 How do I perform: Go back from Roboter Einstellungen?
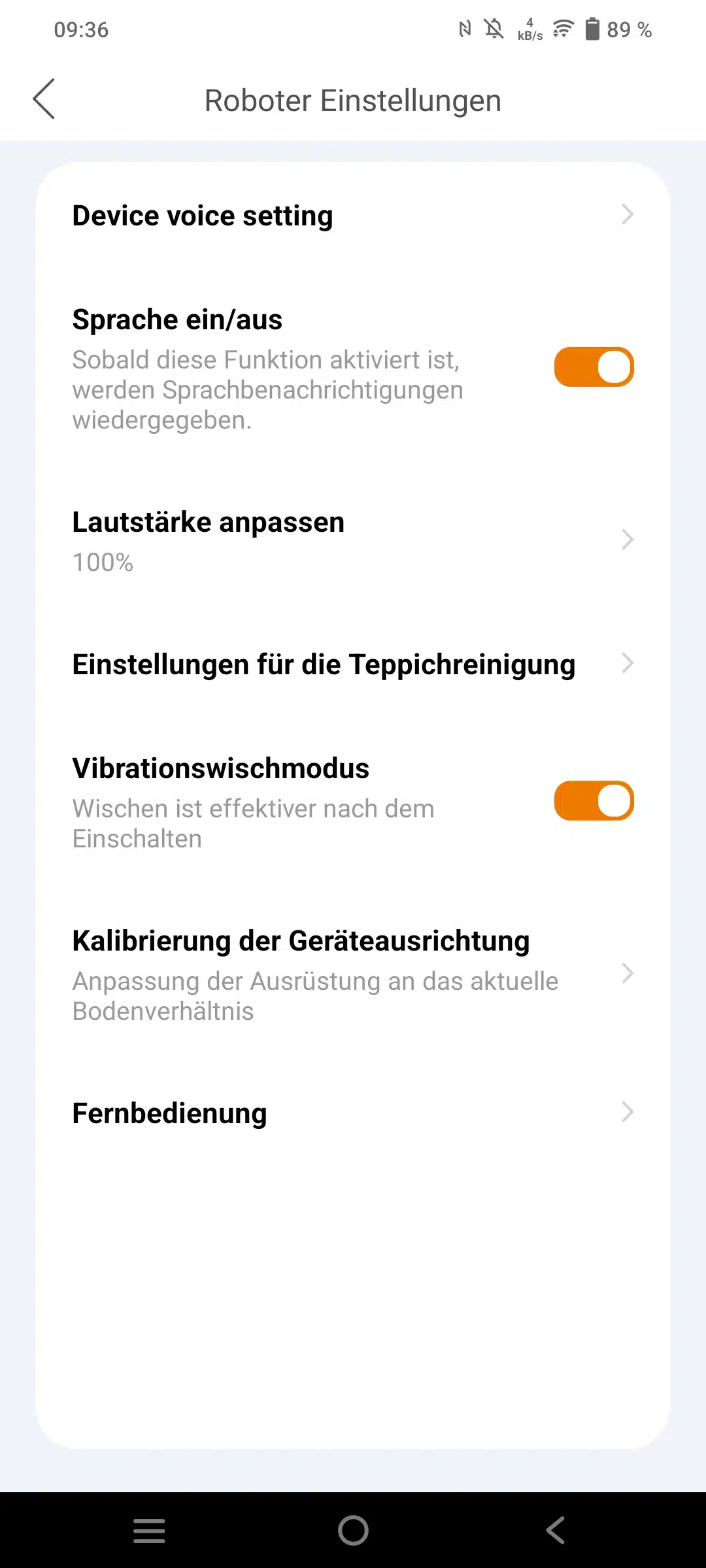pos(44,99)
